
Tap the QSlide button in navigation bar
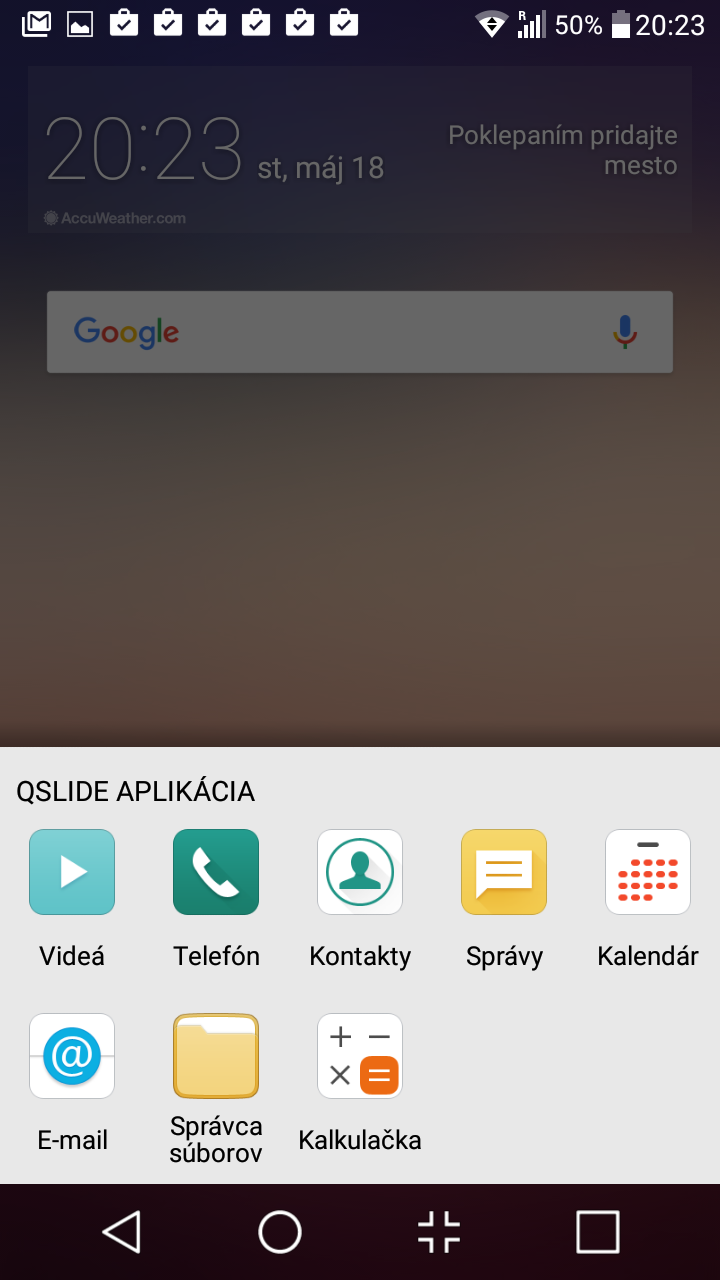point(439,1232)
